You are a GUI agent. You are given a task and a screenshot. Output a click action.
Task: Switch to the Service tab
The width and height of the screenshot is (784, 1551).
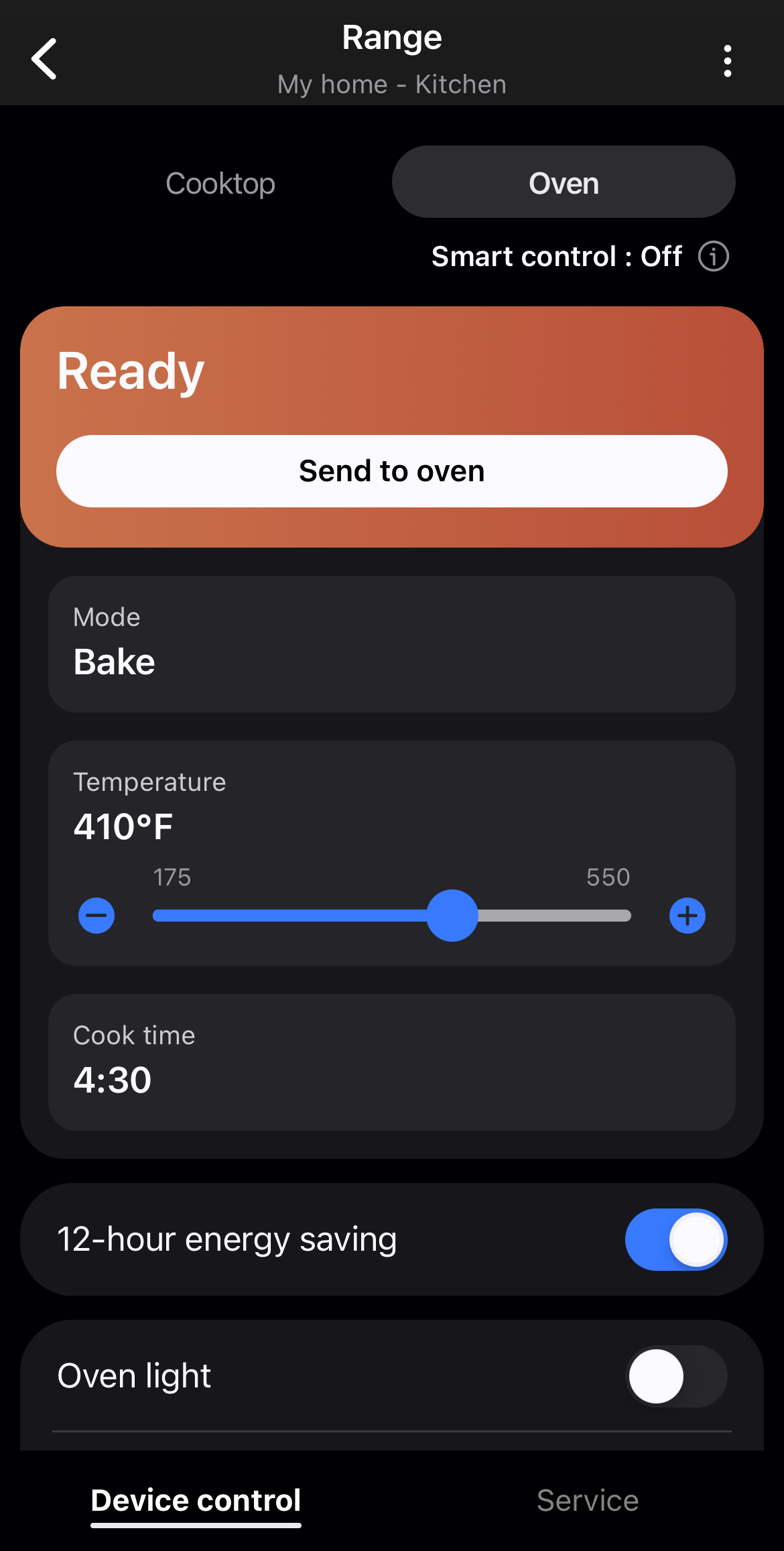click(588, 1501)
